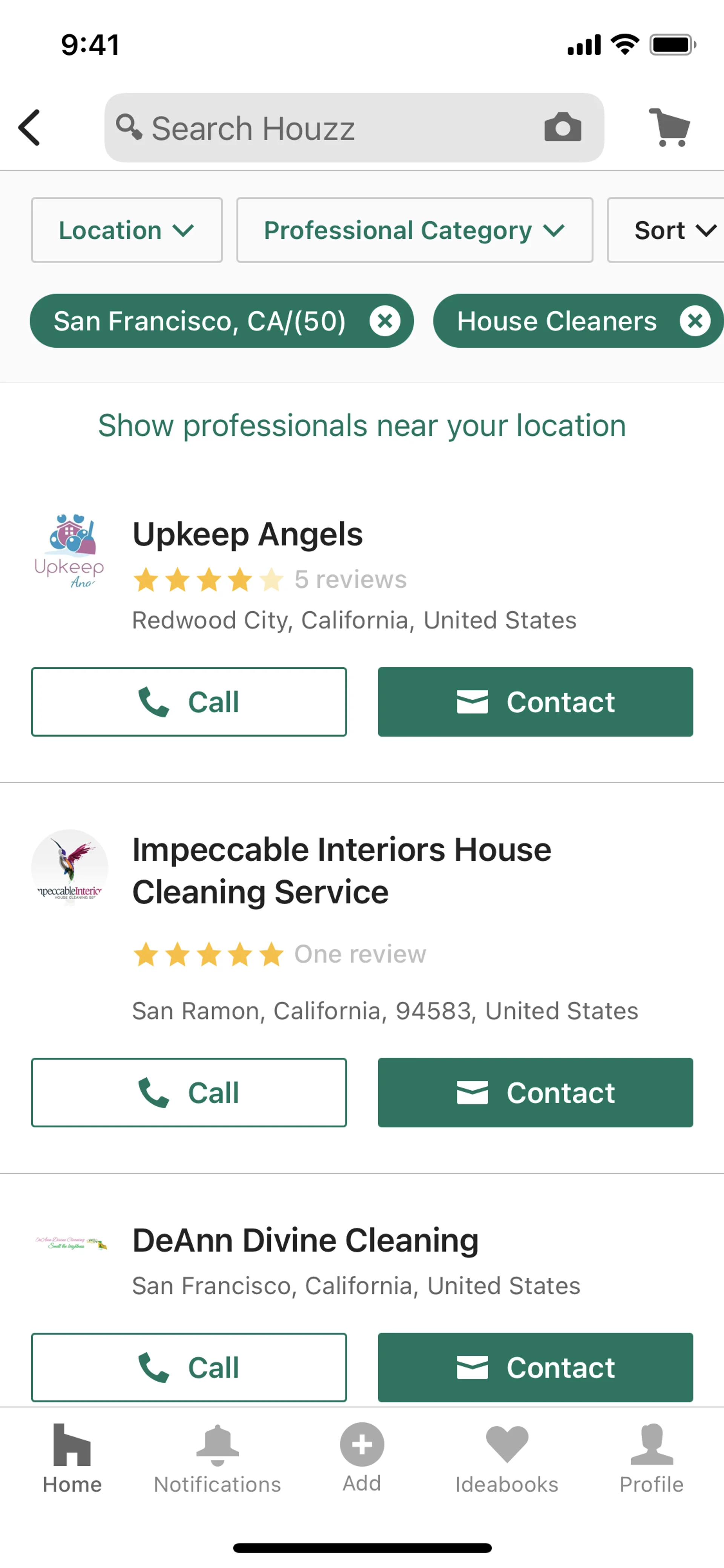Screen dimensions: 724x1568
Task: Open the DeAnn Divine Cleaning listing
Action: [x=305, y=1241]
